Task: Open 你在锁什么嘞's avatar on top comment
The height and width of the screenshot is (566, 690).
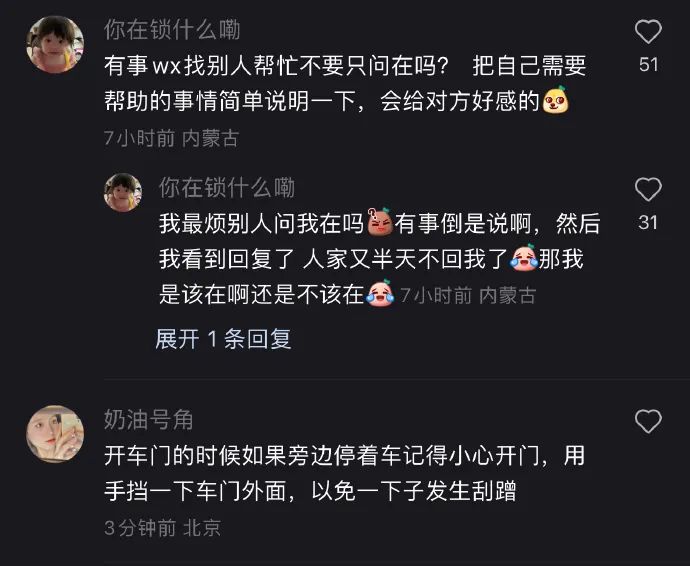Action: click(54, 44)
